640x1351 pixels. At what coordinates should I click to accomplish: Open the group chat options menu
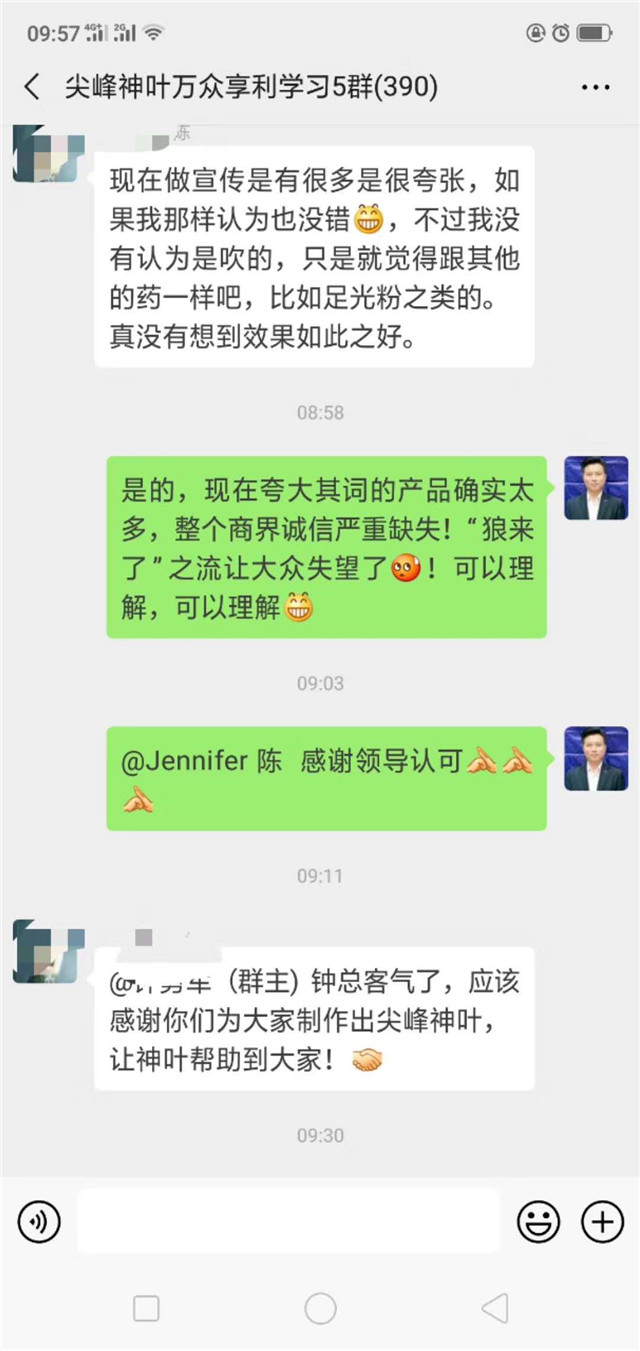[595, 87]
